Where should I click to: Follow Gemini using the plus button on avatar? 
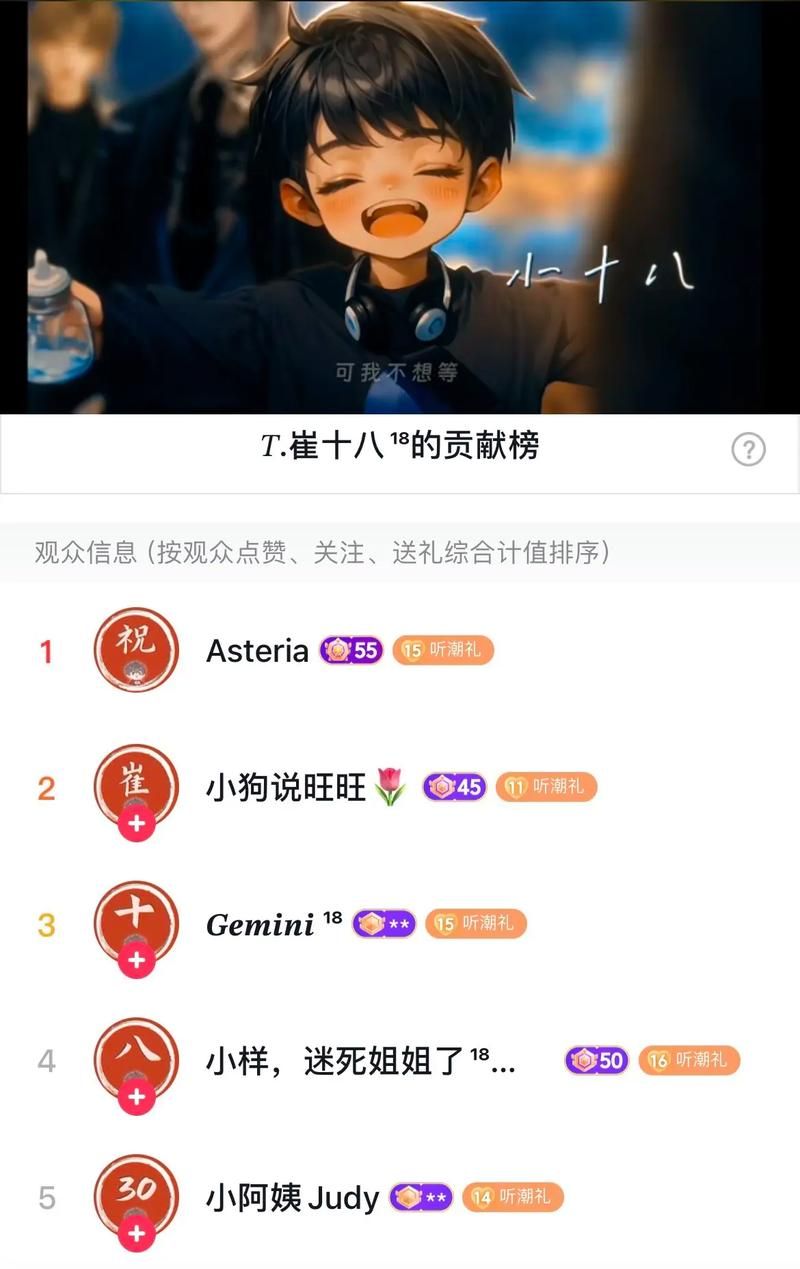click(135, 957)
